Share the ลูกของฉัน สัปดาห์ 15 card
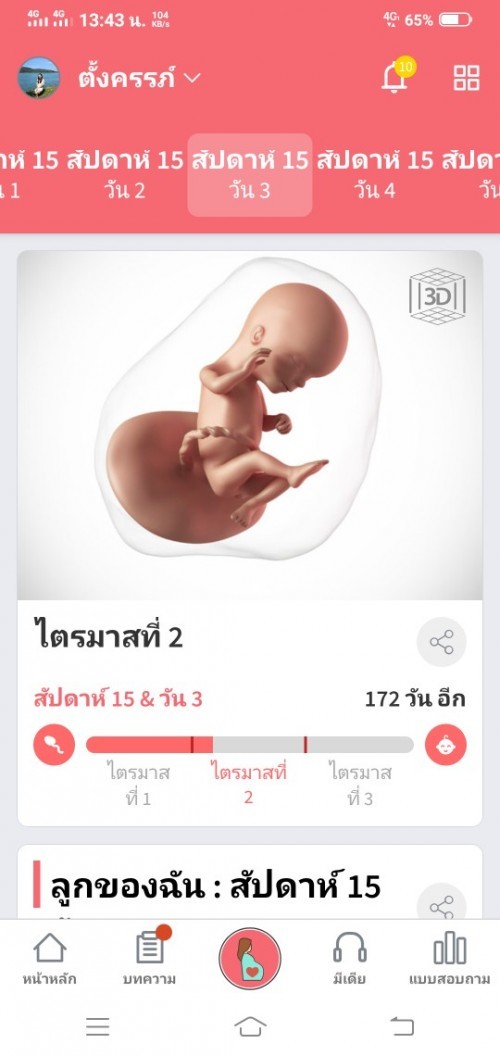The height and width of the screenshot is (1056, 500). (441, 904)
